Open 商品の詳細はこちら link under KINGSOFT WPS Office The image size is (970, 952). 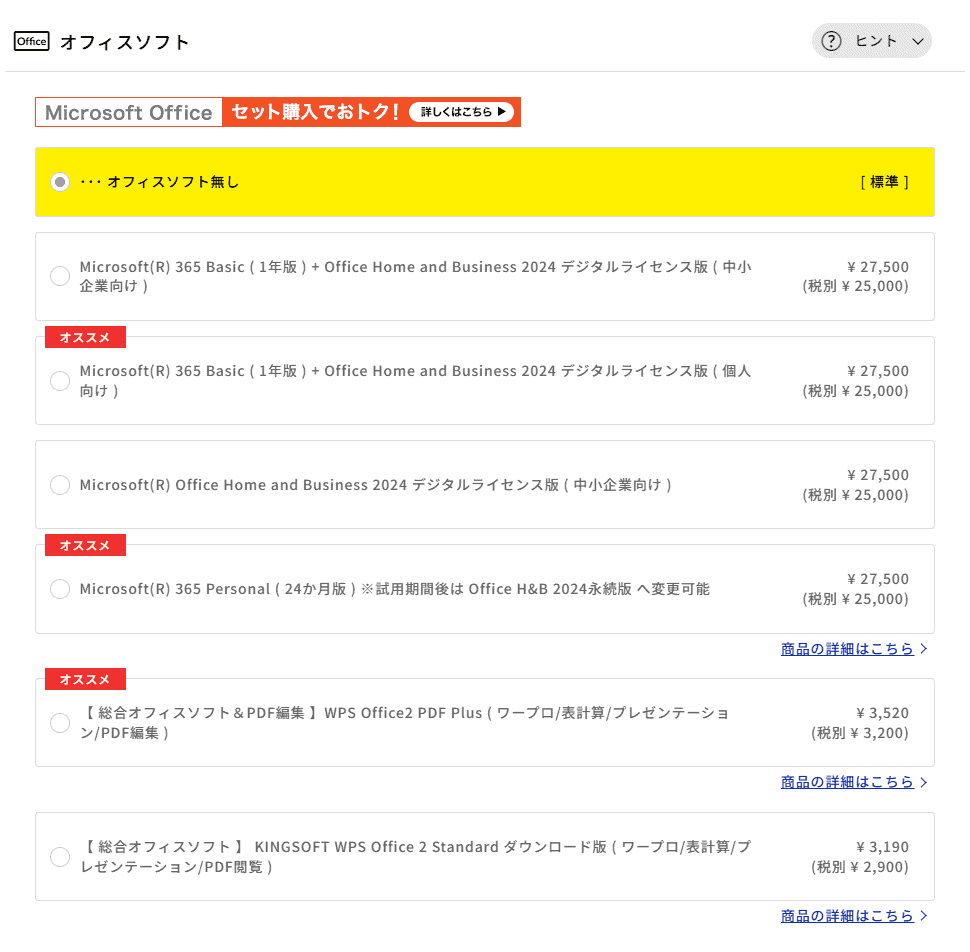(x=848, y=916)
